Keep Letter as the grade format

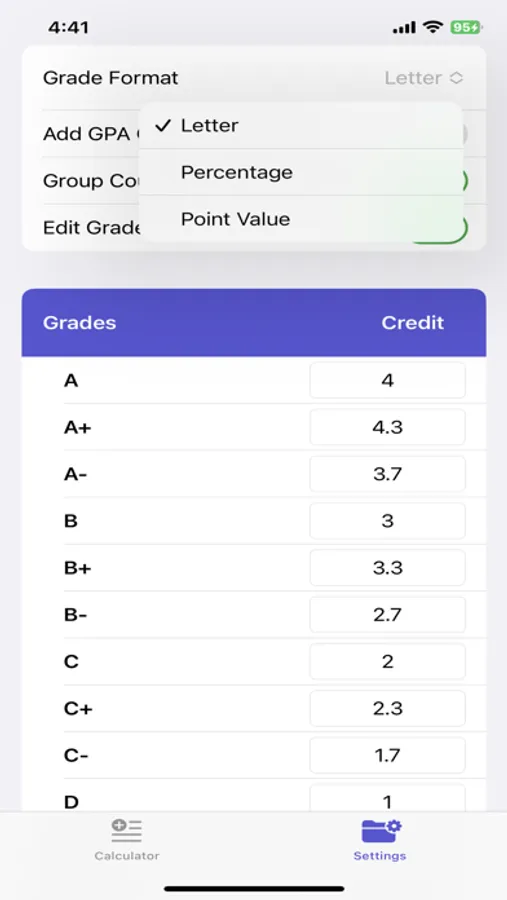(x=300, y=126)
